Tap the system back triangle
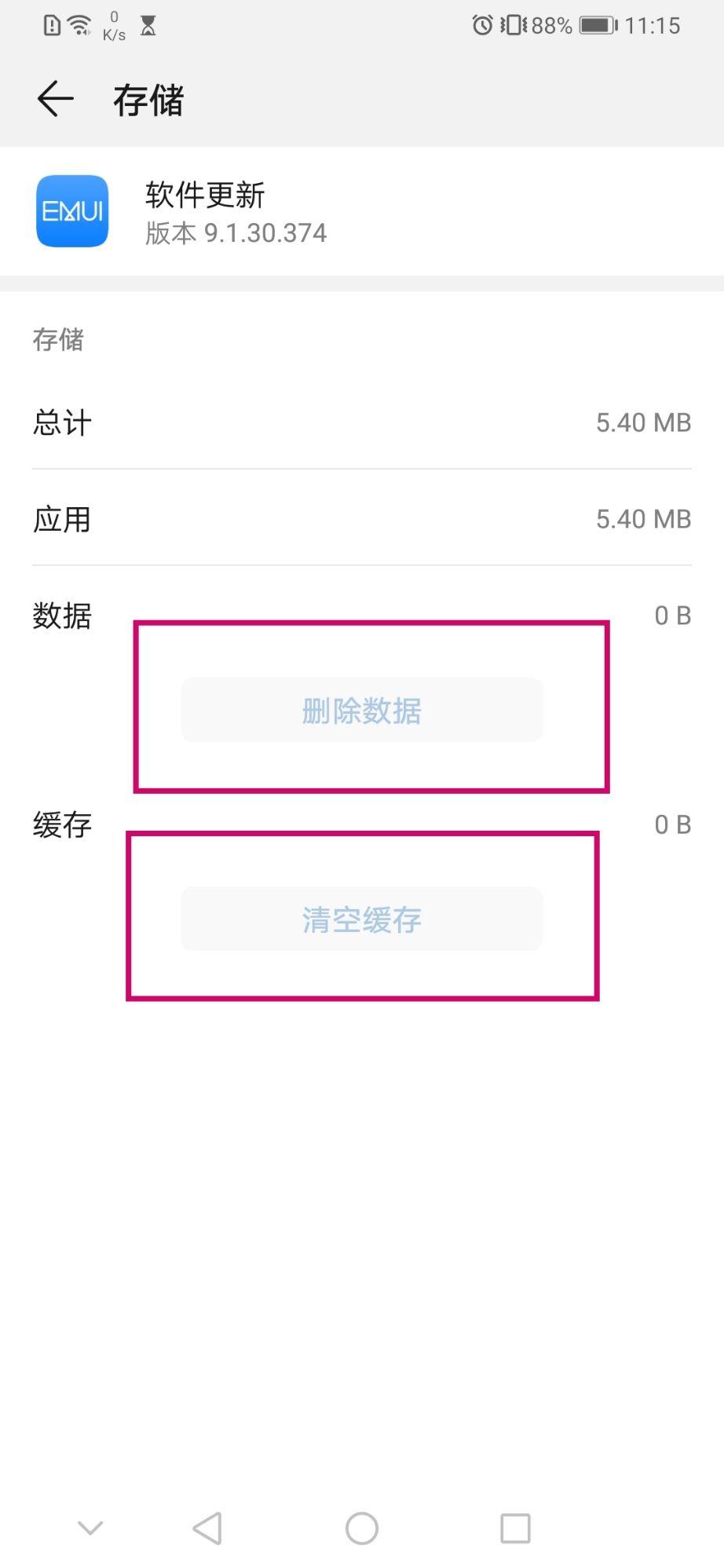This screenshot has height=1568, width=724. tap(208, 1528)
